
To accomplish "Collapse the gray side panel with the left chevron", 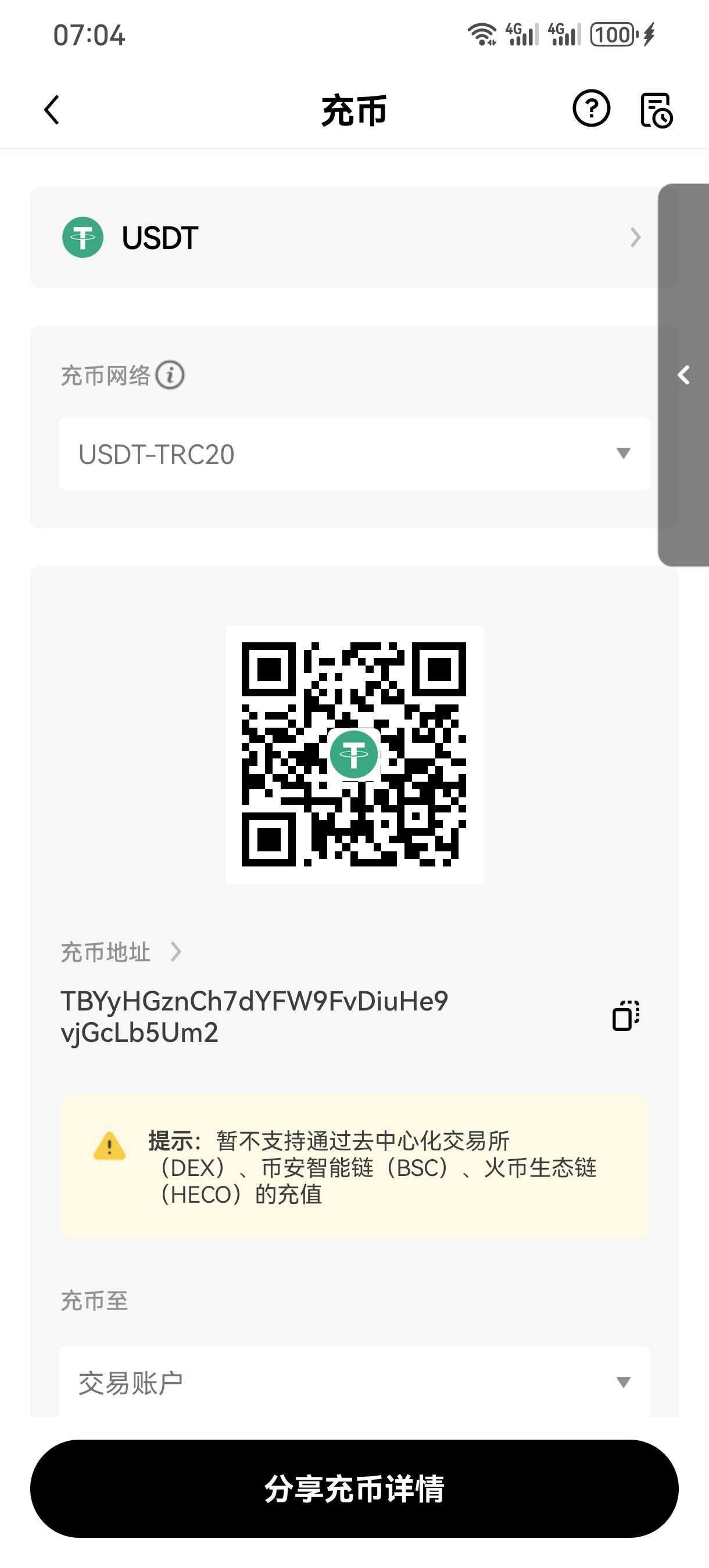I will click(x=682, y=375).
